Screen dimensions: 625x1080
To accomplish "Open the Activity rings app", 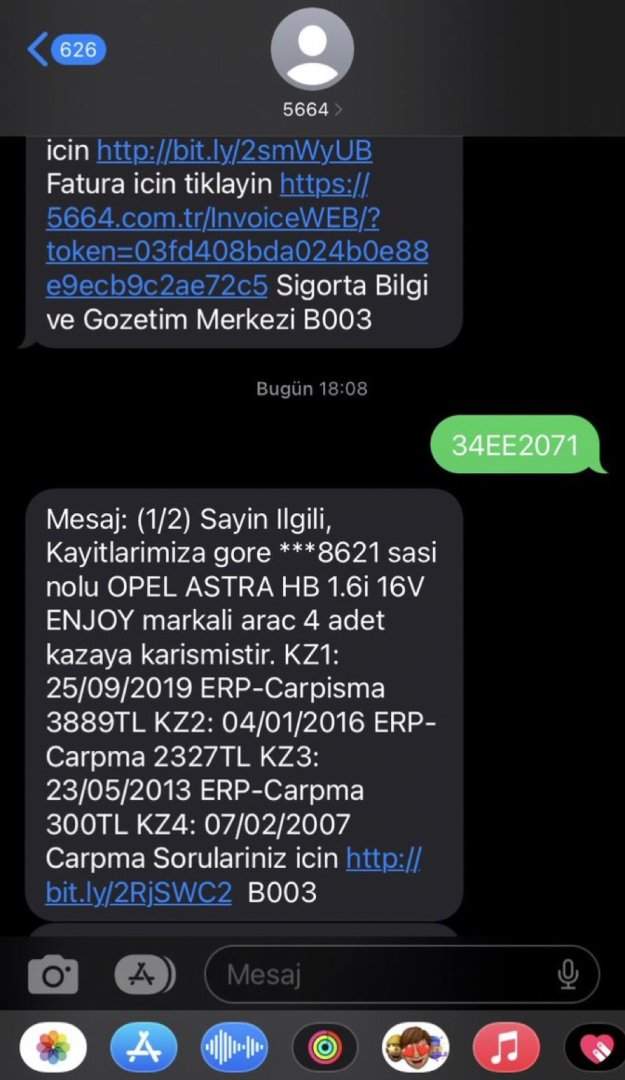I will 324,1047.
